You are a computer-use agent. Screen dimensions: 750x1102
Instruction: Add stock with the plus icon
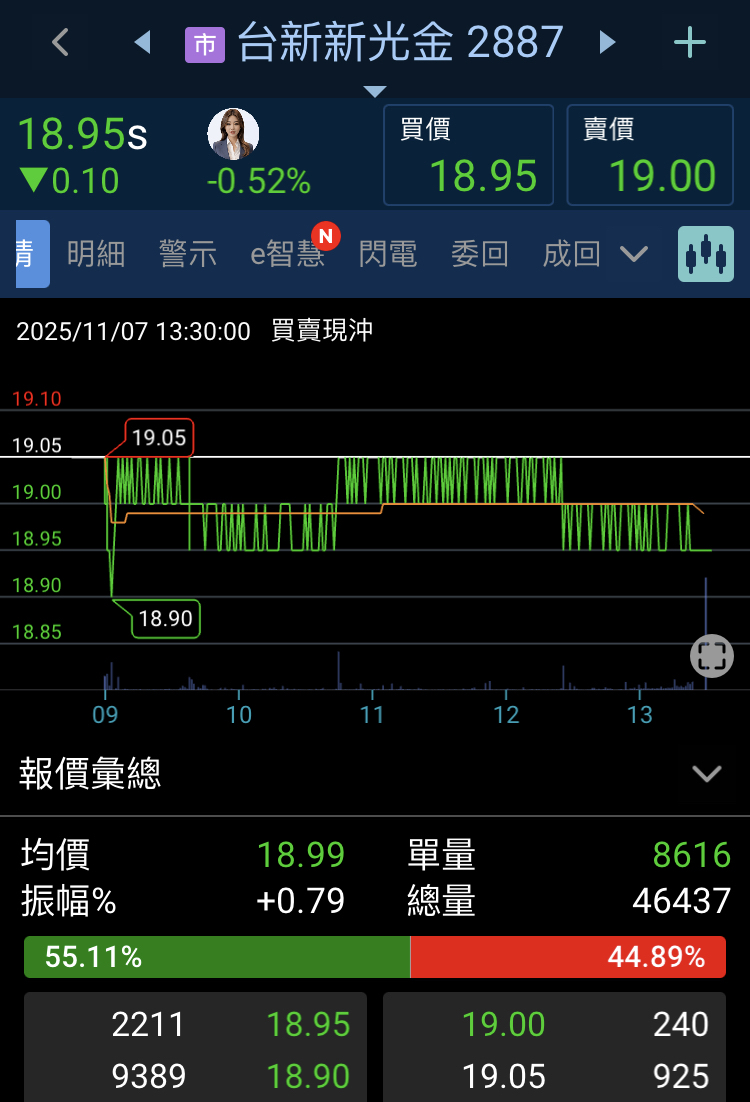[x=690, y=42]
